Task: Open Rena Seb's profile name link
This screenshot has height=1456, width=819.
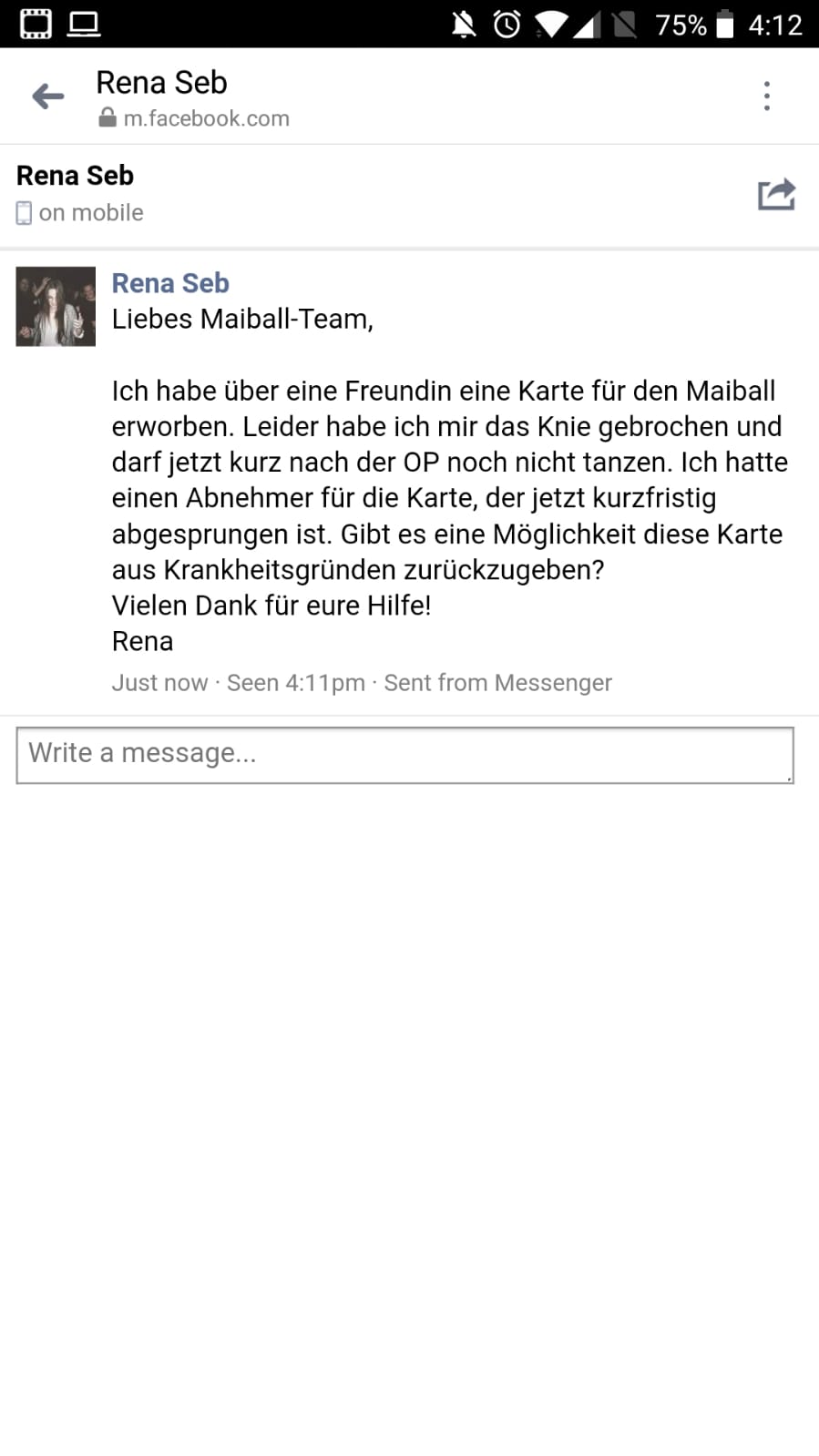Action: [170, 283]
